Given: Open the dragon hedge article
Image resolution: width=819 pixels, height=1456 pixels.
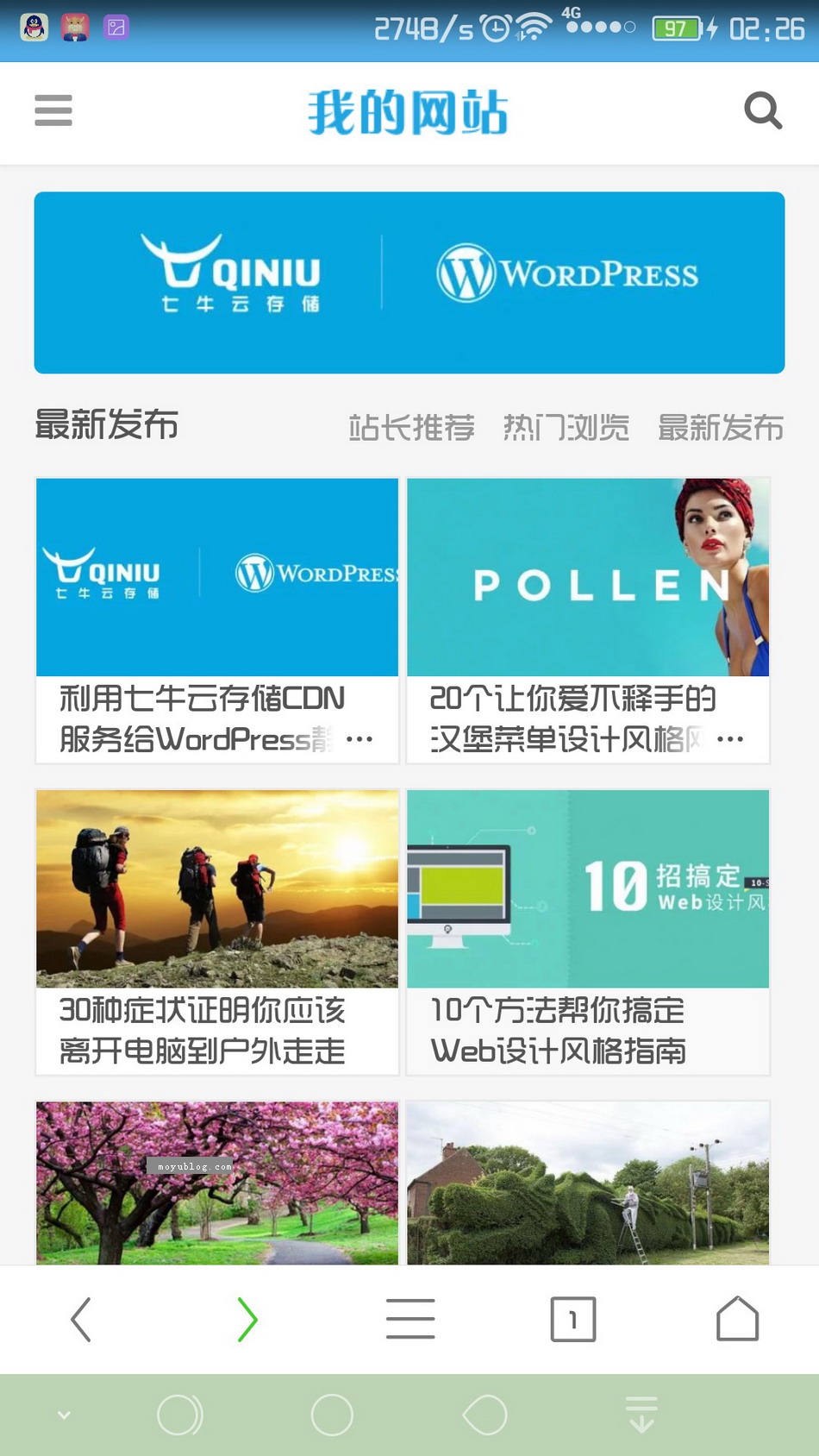Looking at the screenshot, I should 588,1183.
